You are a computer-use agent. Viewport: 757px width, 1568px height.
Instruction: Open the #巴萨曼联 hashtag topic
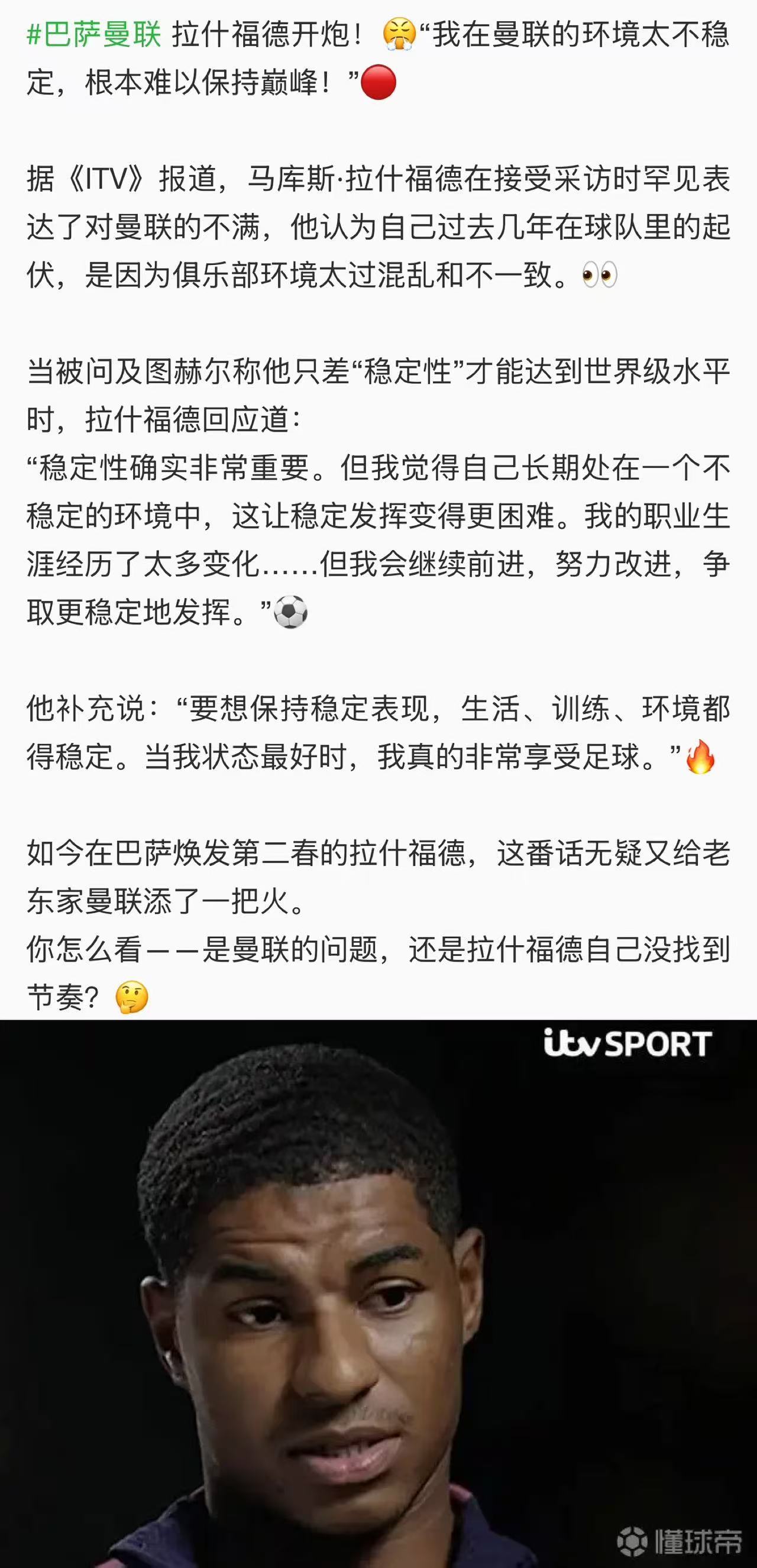pos(94,34)
